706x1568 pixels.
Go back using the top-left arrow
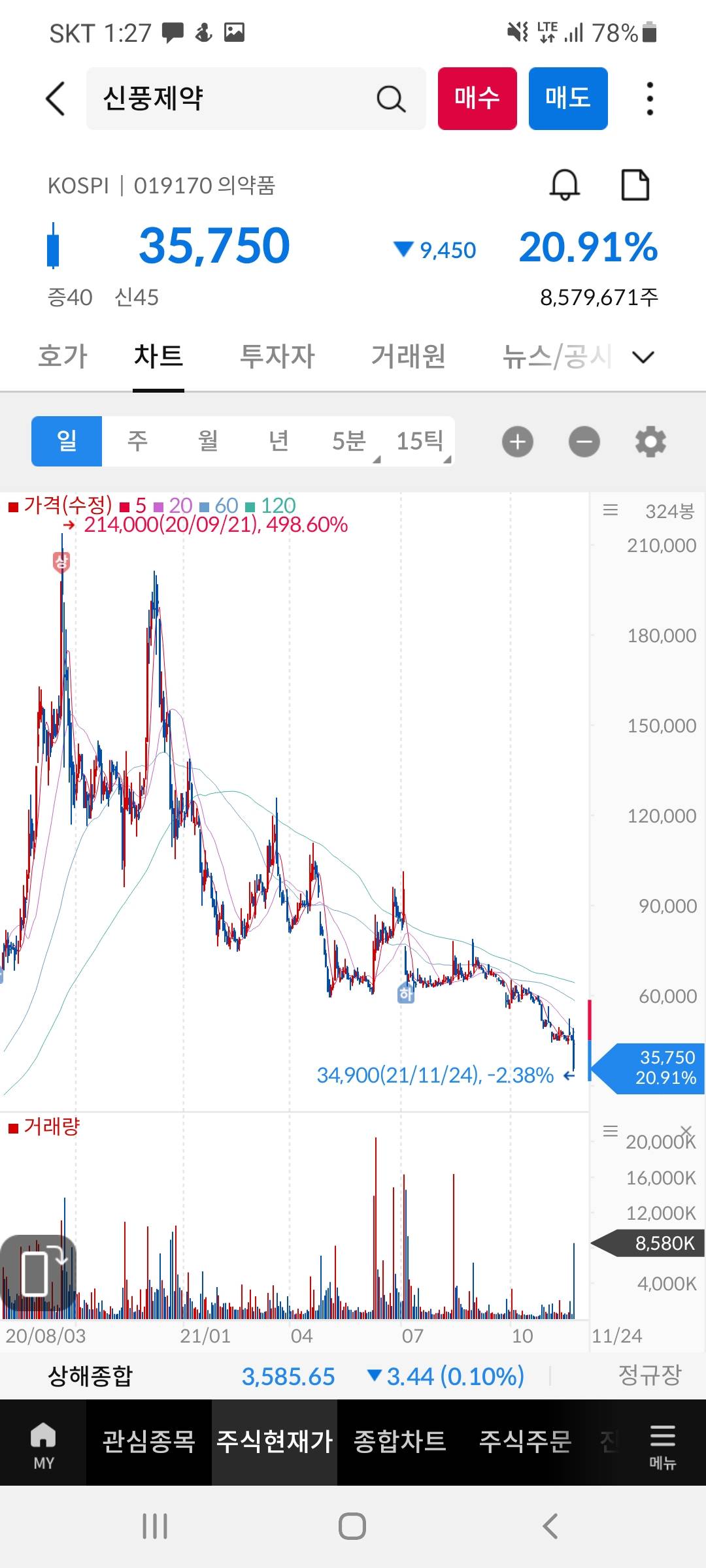click(56, 99)
